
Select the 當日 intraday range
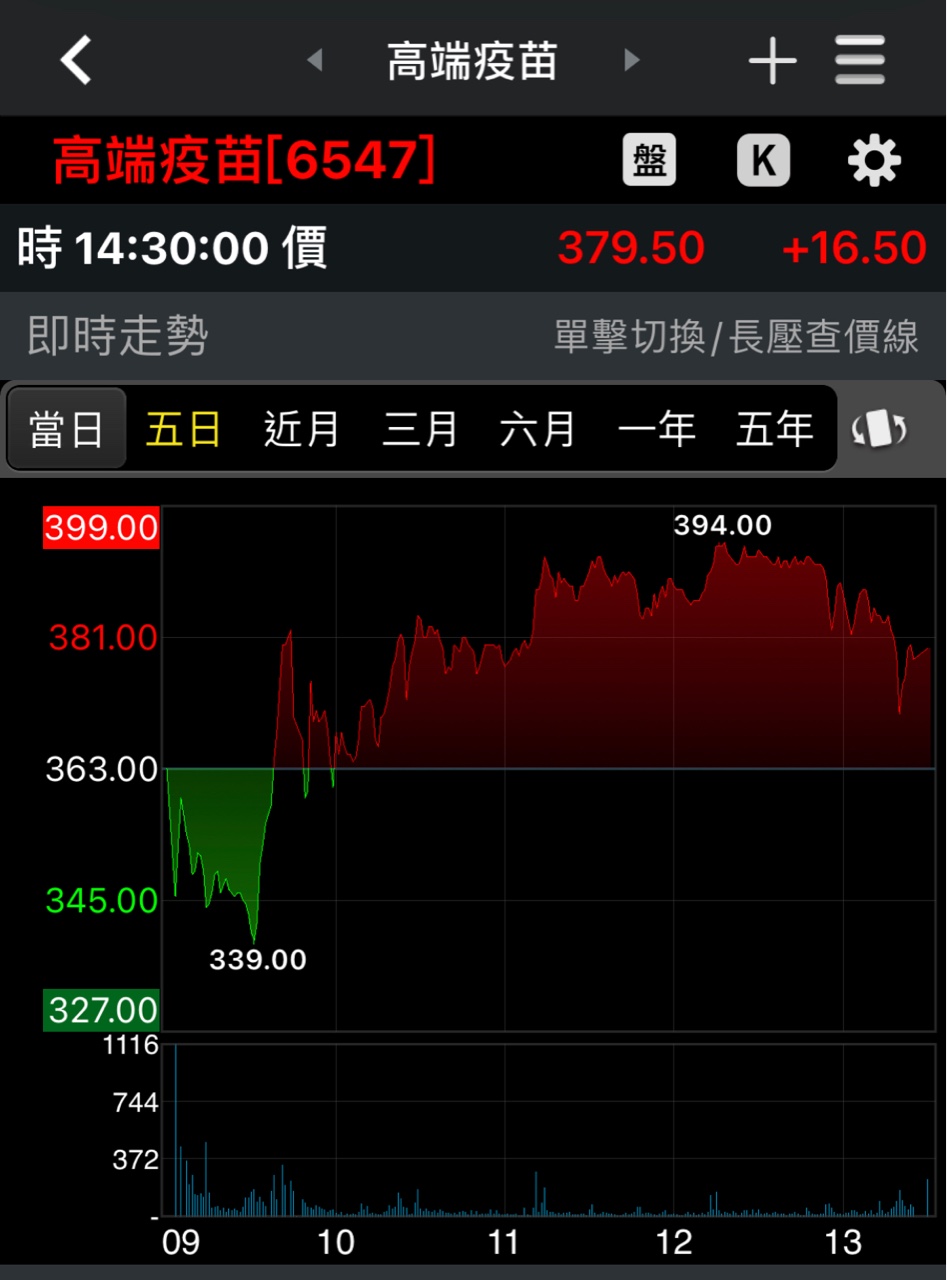(67, 430)
